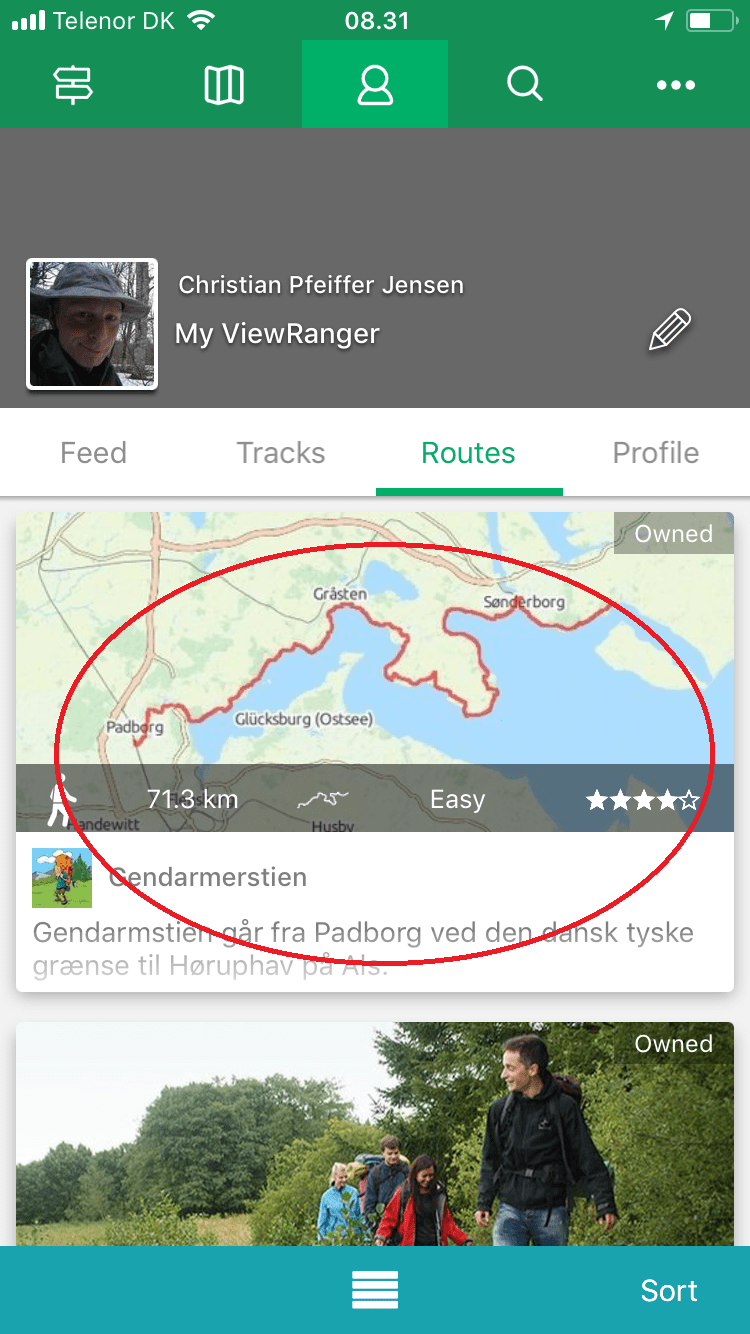Open the search tab
This screenshot has height=1334, width=750.
click(524, 85)
